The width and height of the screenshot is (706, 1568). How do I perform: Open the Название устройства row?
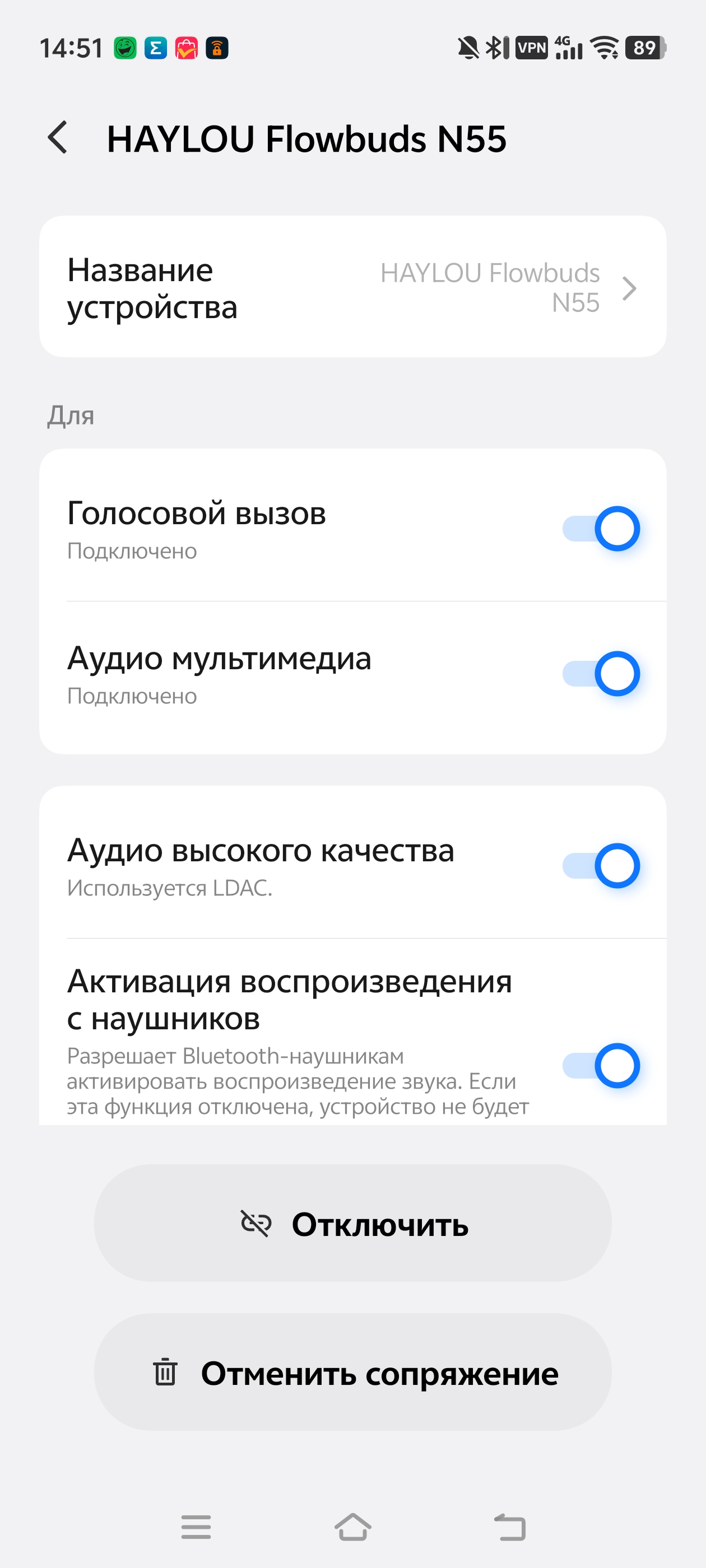[x=352, y=287]
